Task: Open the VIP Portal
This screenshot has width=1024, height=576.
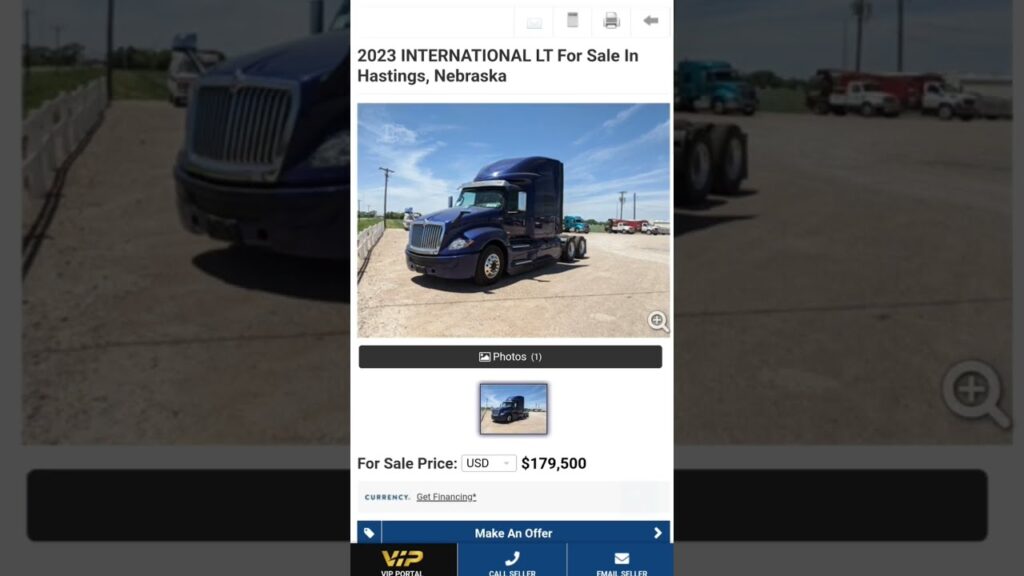Action: click(x=403, y=561)
